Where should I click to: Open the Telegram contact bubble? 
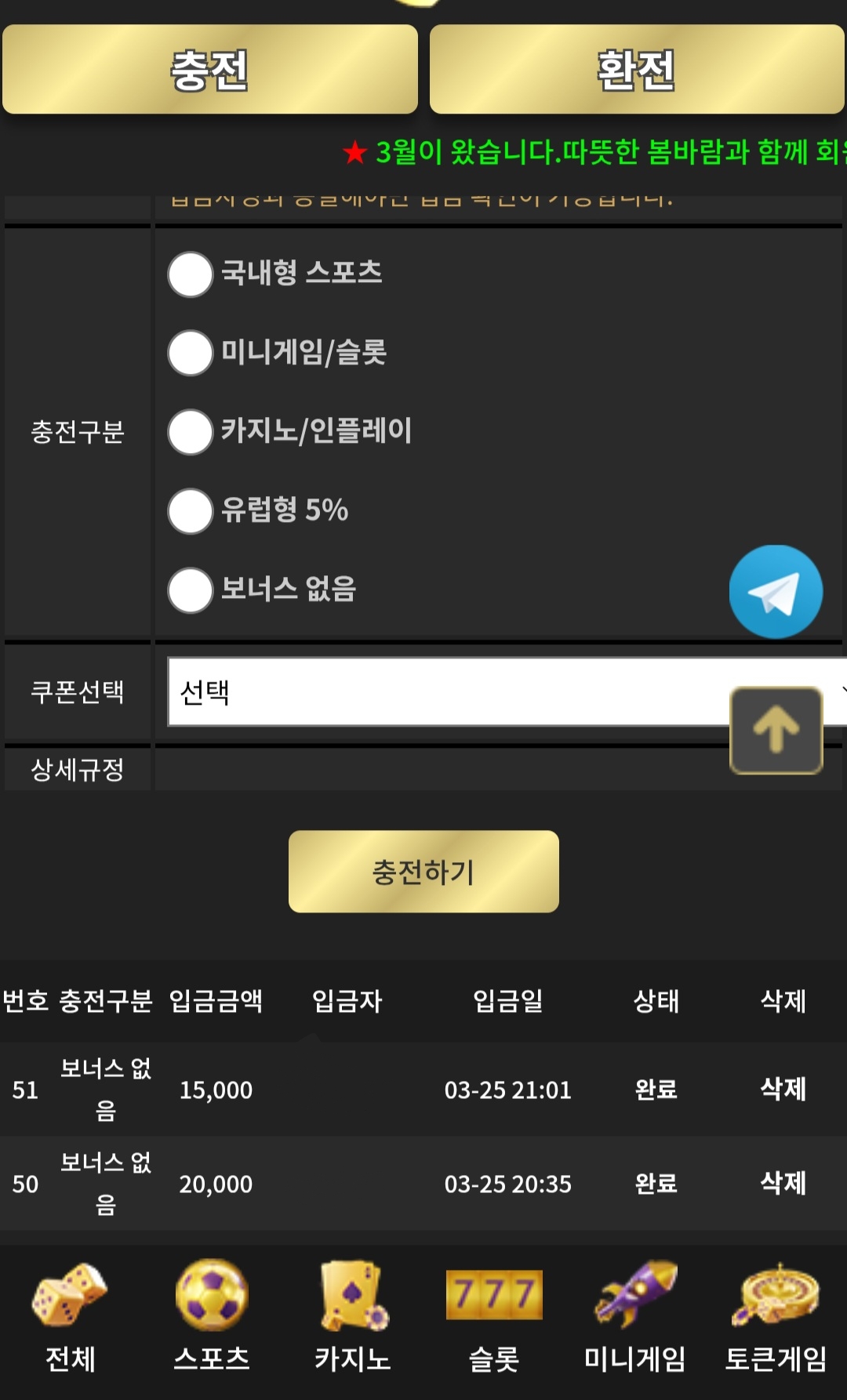(x=776, y=592)
